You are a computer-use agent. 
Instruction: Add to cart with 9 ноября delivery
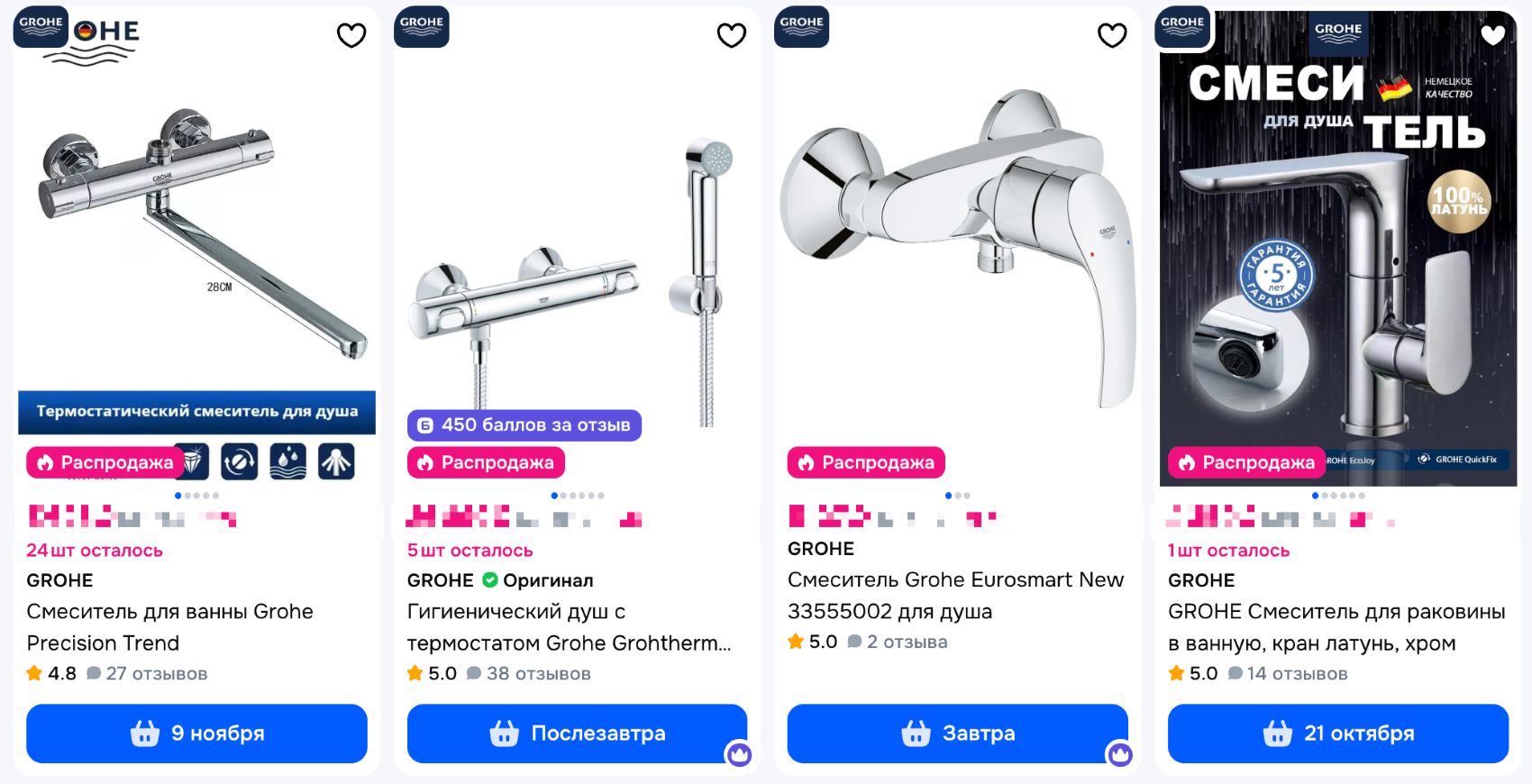[x=196, y=734]
